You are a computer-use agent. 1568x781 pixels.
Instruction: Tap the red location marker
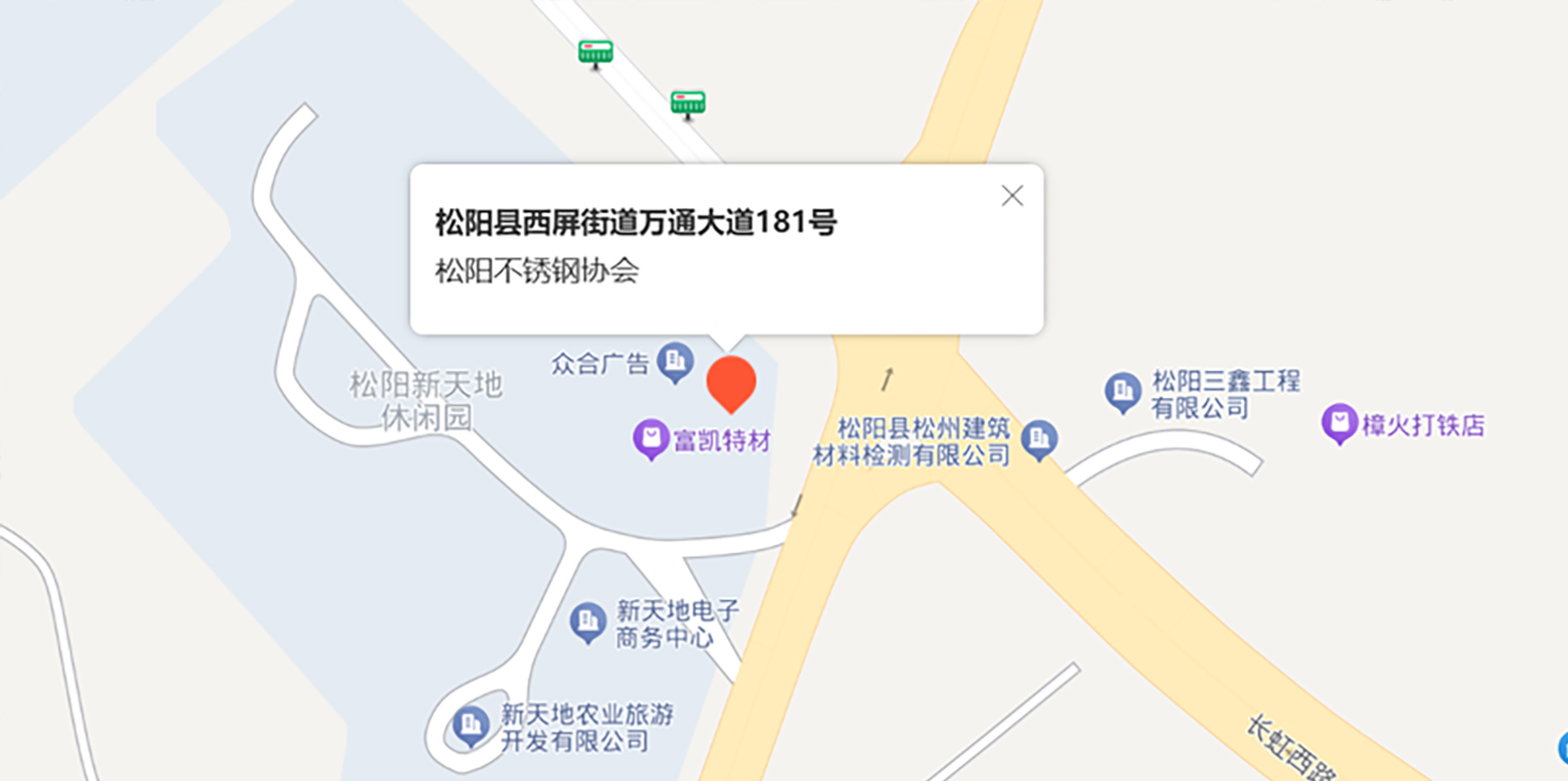731,382
